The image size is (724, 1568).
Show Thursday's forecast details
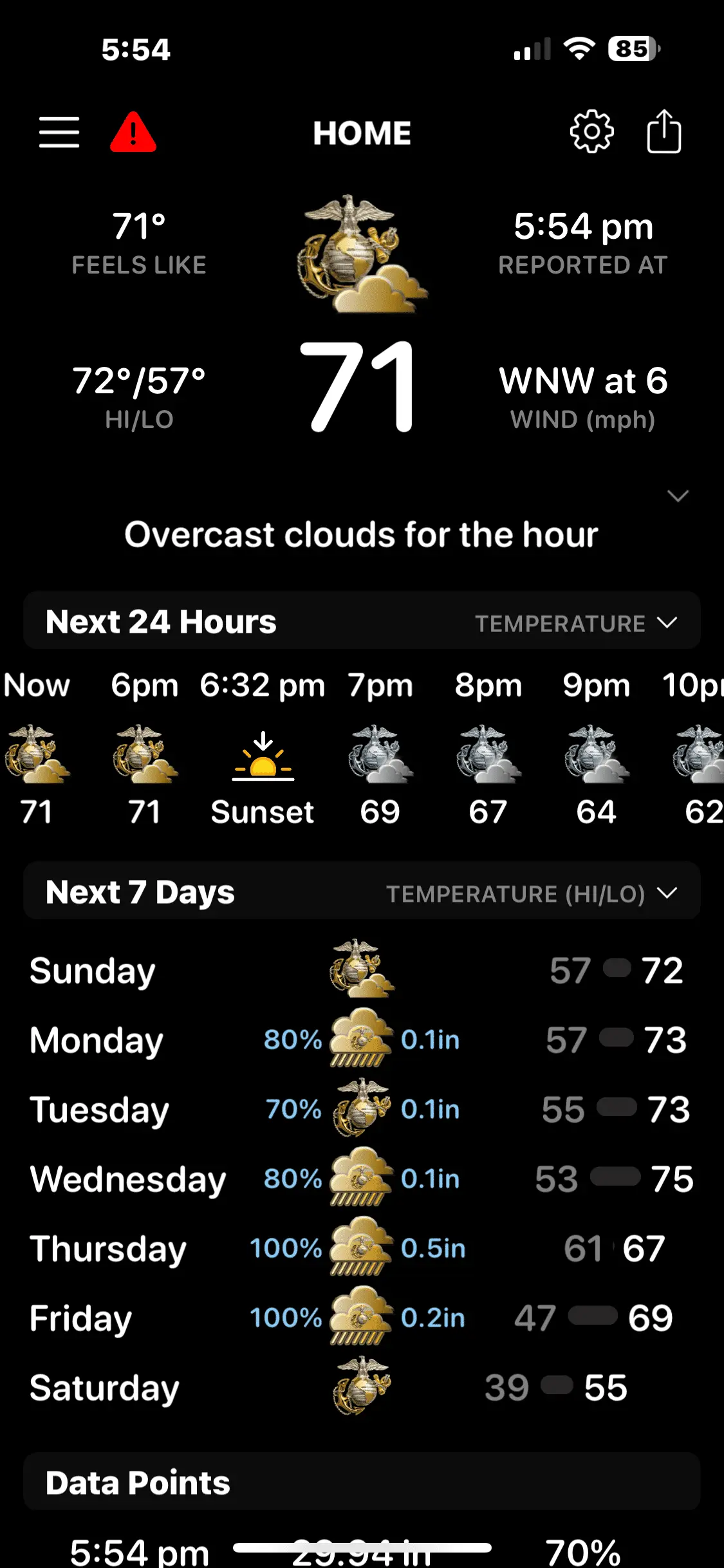[360, 1248]
